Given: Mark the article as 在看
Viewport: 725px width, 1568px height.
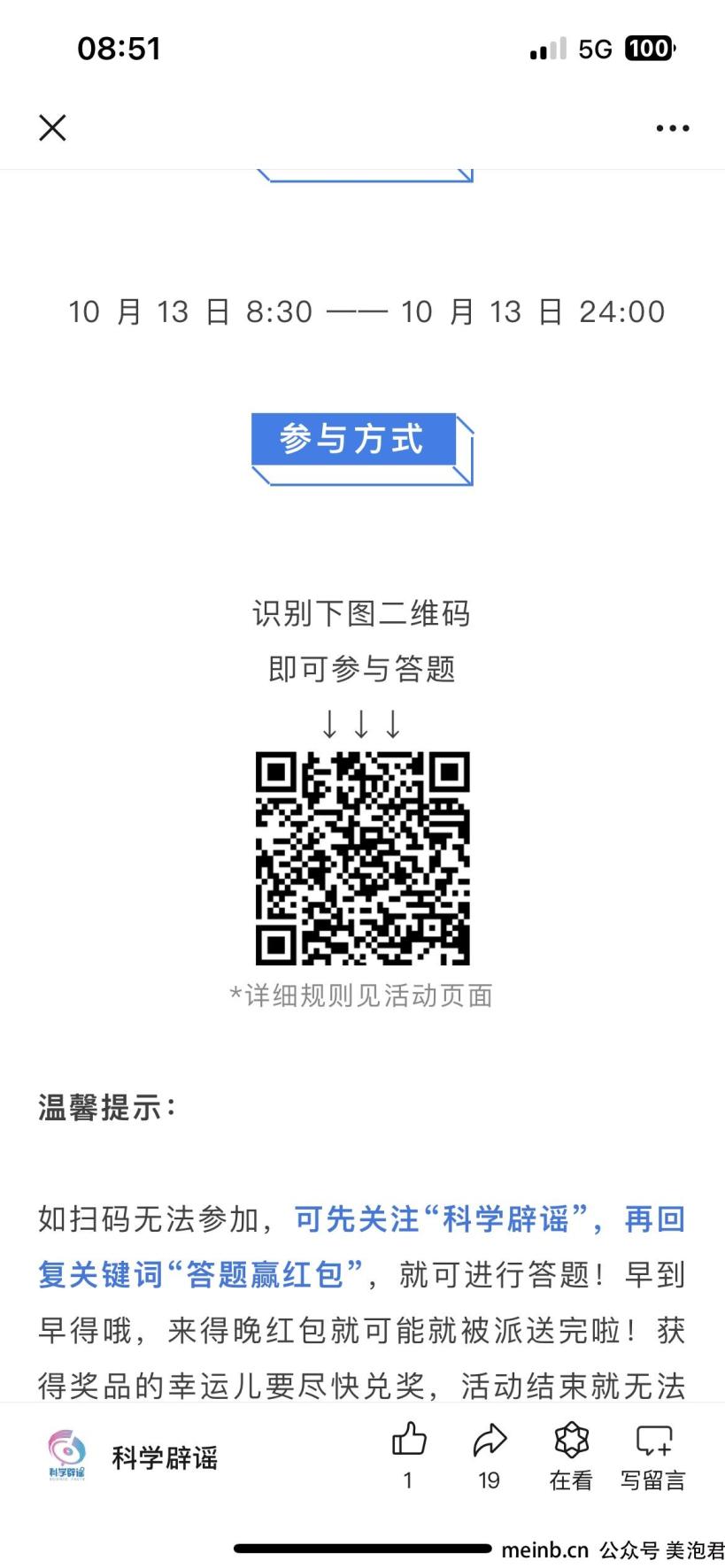Looking at the screenshot, I should point(571,1456).
